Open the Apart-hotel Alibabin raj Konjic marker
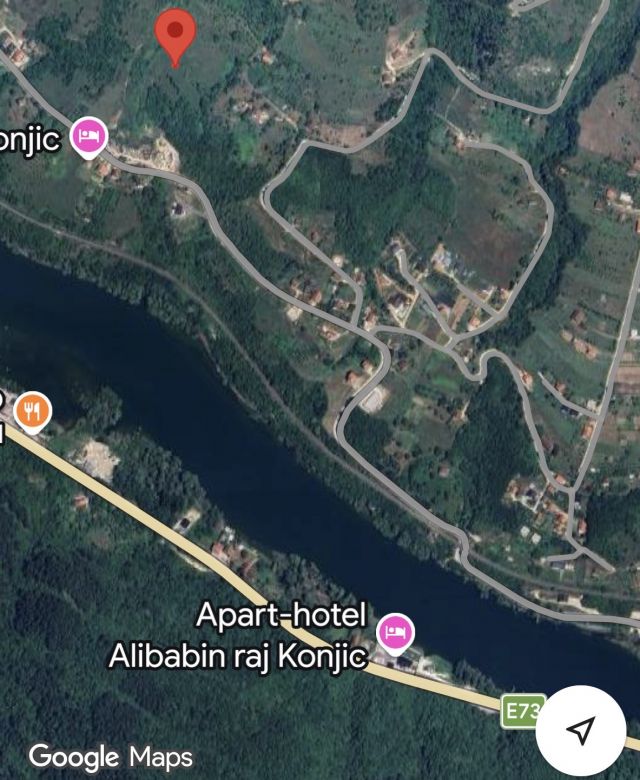 (395, 631)
